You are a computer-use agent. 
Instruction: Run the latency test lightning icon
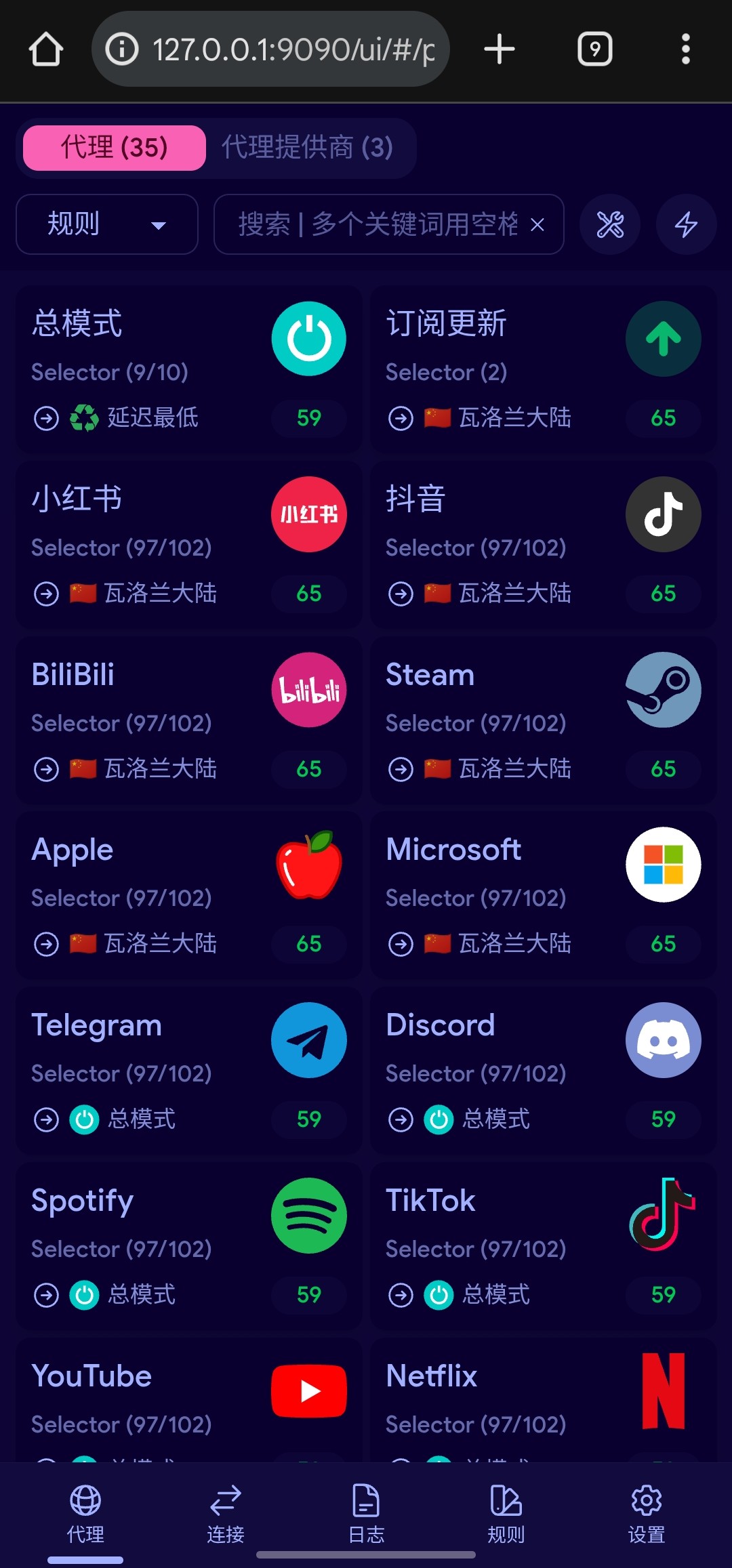(x=686, y=224)
